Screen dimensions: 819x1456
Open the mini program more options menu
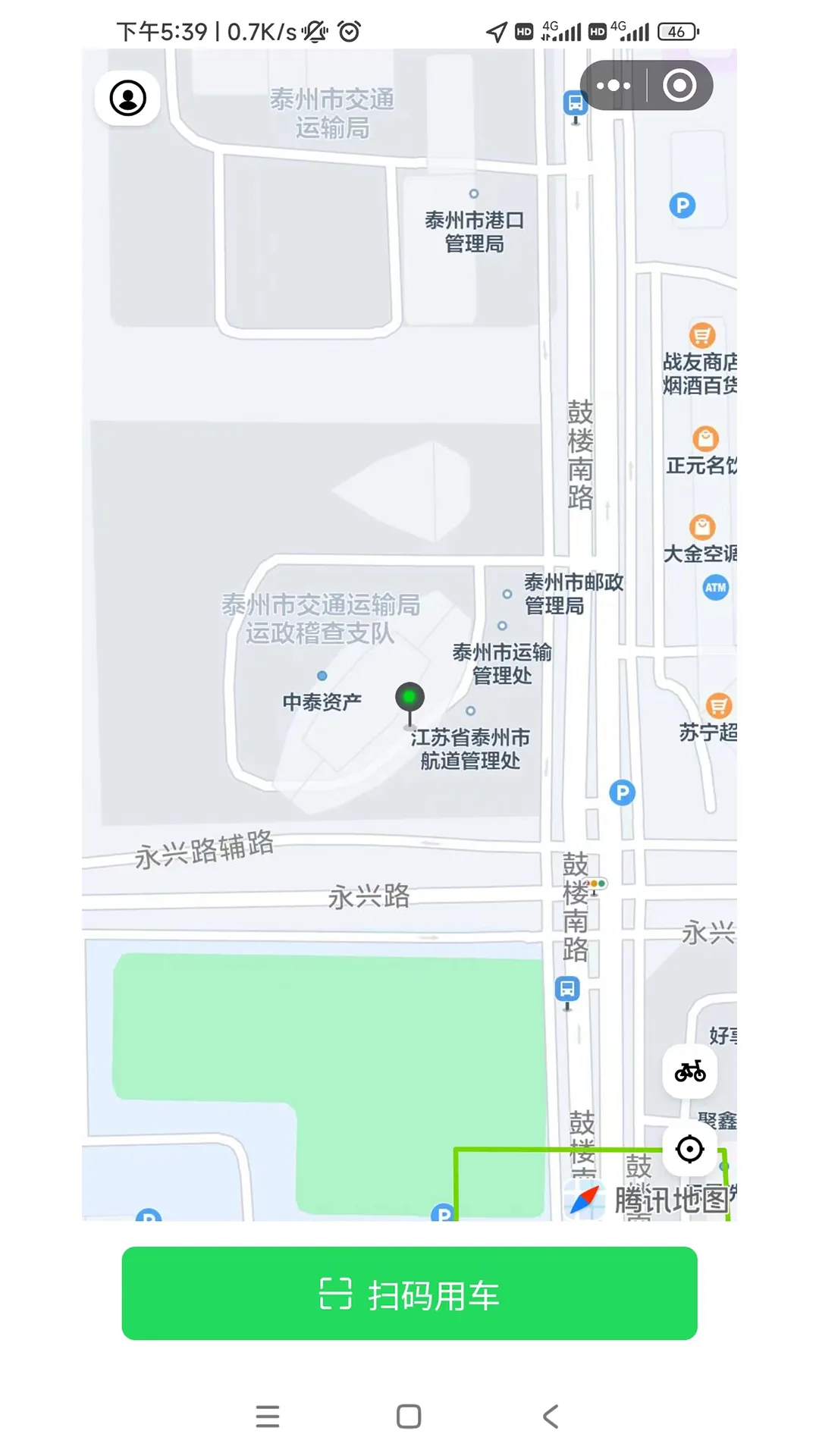613,86
